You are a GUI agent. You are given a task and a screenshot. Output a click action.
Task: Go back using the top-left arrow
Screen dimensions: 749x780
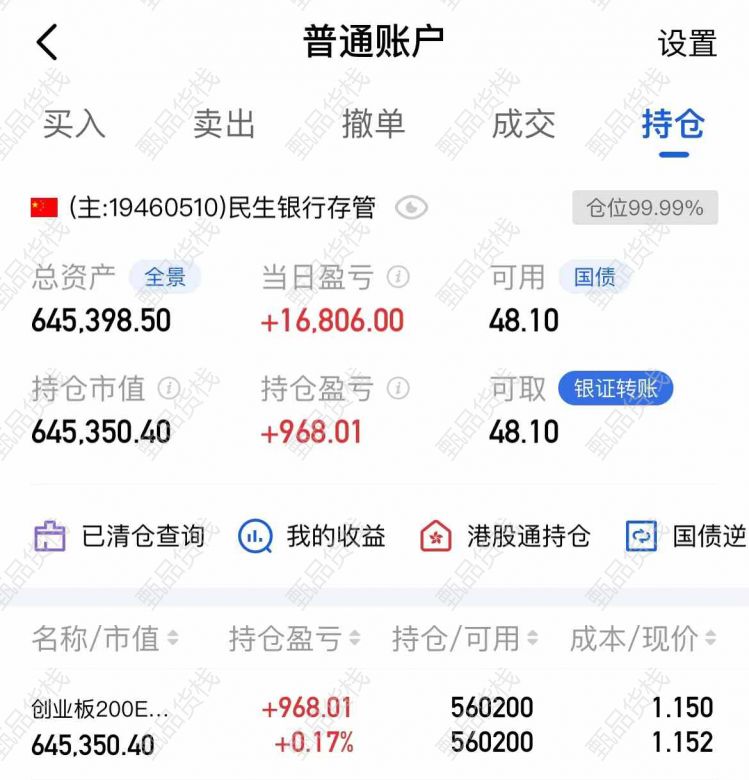pyautogui.click(x=47, y=43)
